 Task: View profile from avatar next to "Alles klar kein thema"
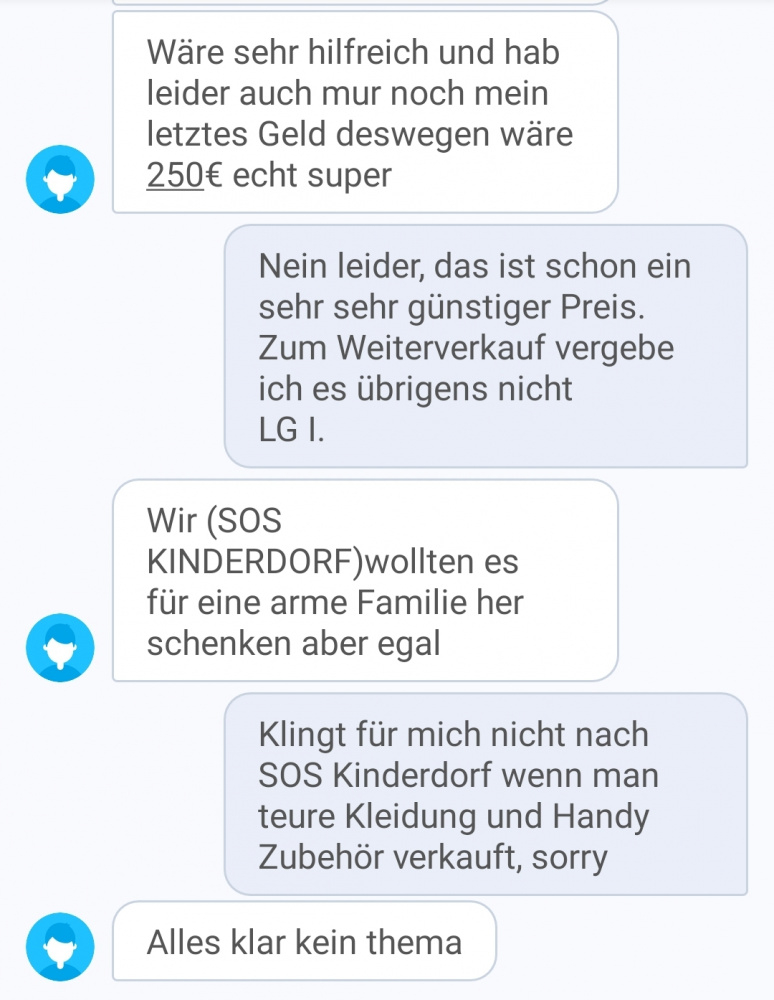point(60,945)
